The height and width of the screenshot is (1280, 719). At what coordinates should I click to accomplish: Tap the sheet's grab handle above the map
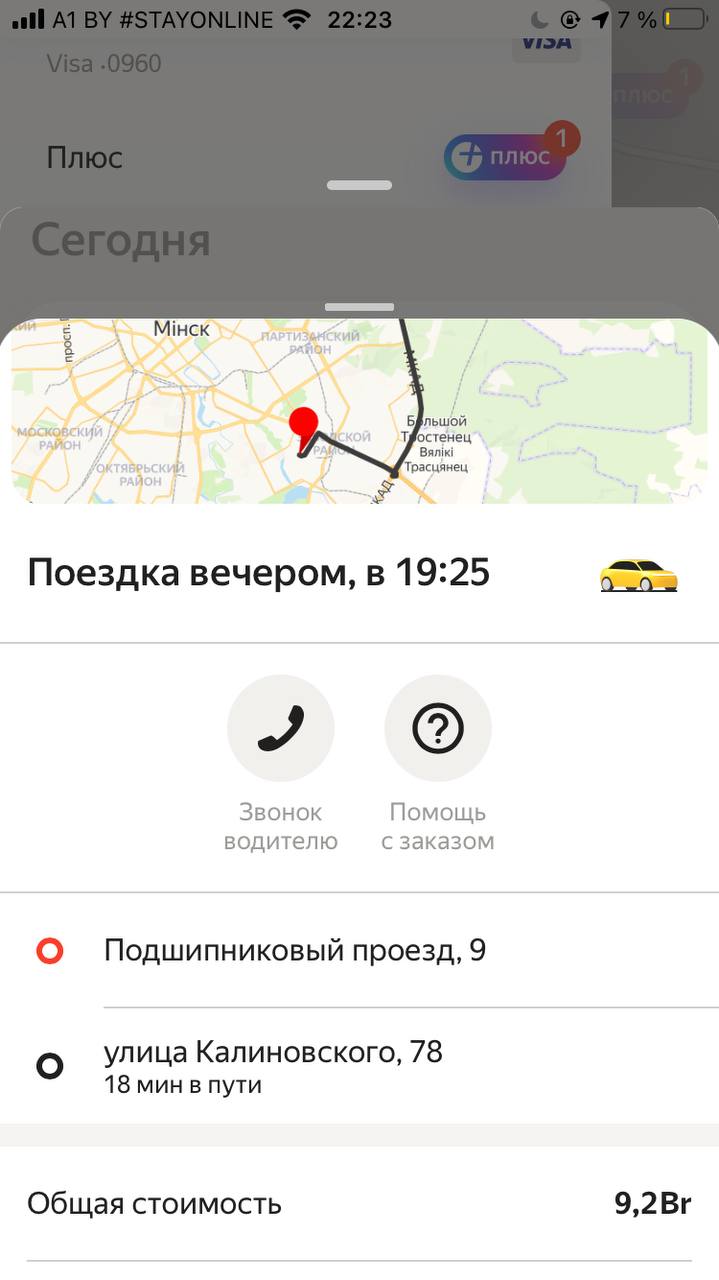359,307
